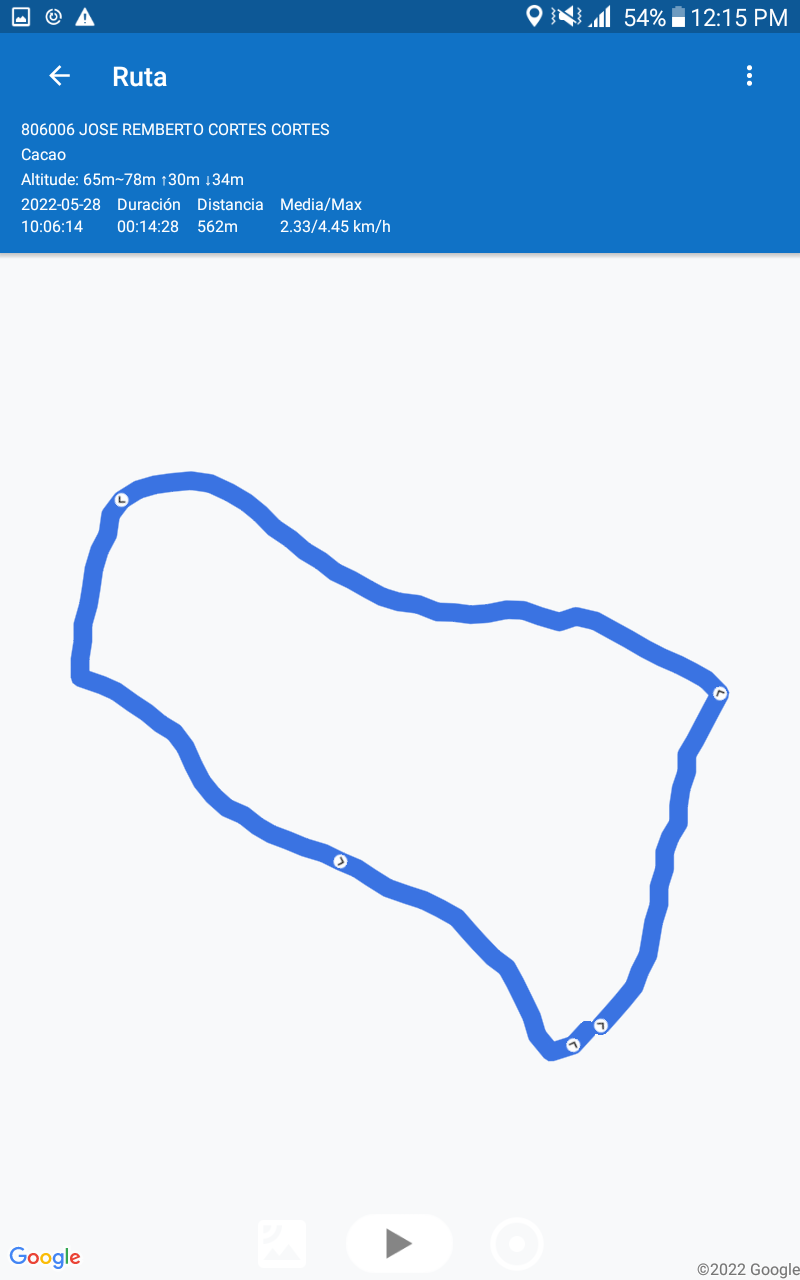This screenshot has height=1280, width=800.
Task: Go back using the arrow beside Ruta
Action: tap(60, 76)
